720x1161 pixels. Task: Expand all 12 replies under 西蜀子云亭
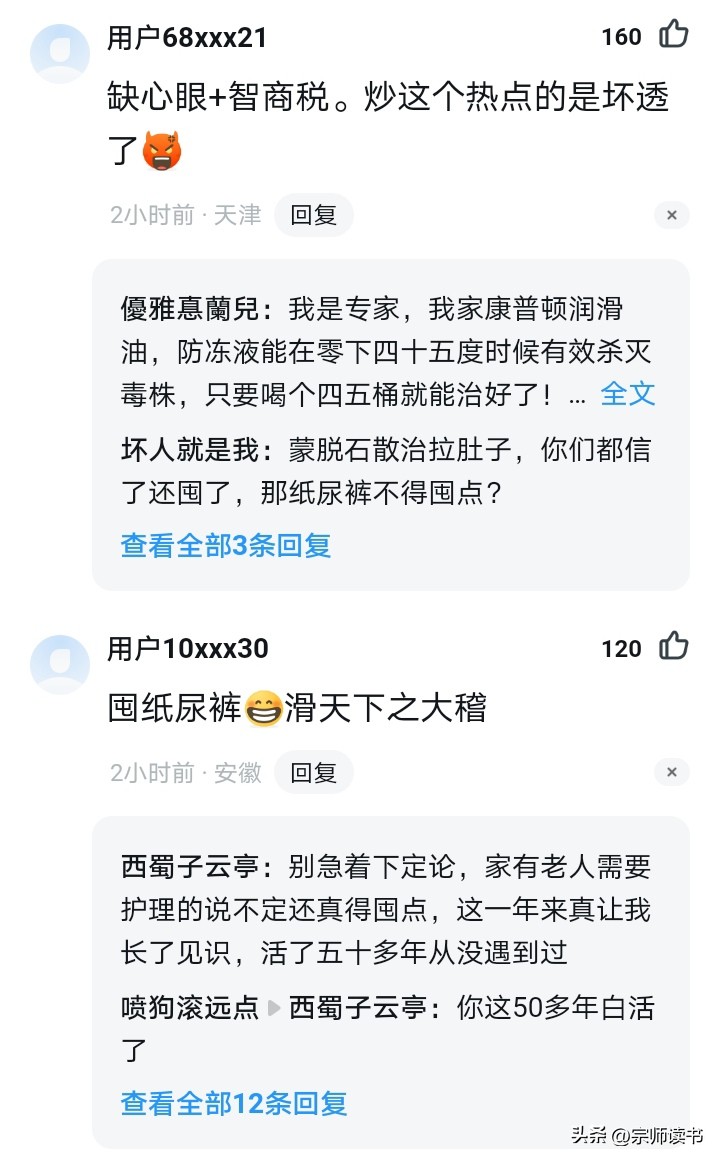point(234,1103)
